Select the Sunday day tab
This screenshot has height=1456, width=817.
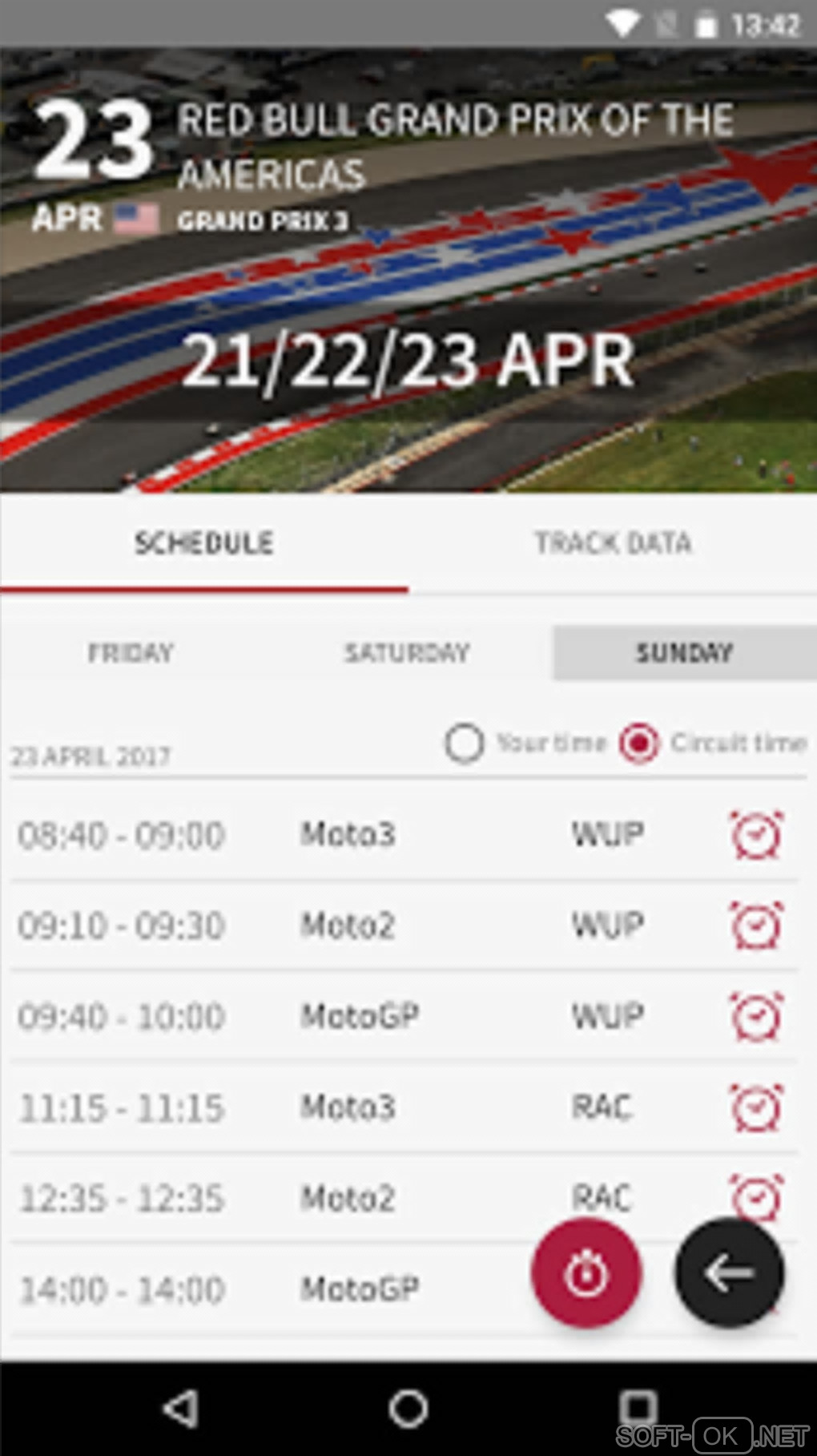(x=684, y=652)
